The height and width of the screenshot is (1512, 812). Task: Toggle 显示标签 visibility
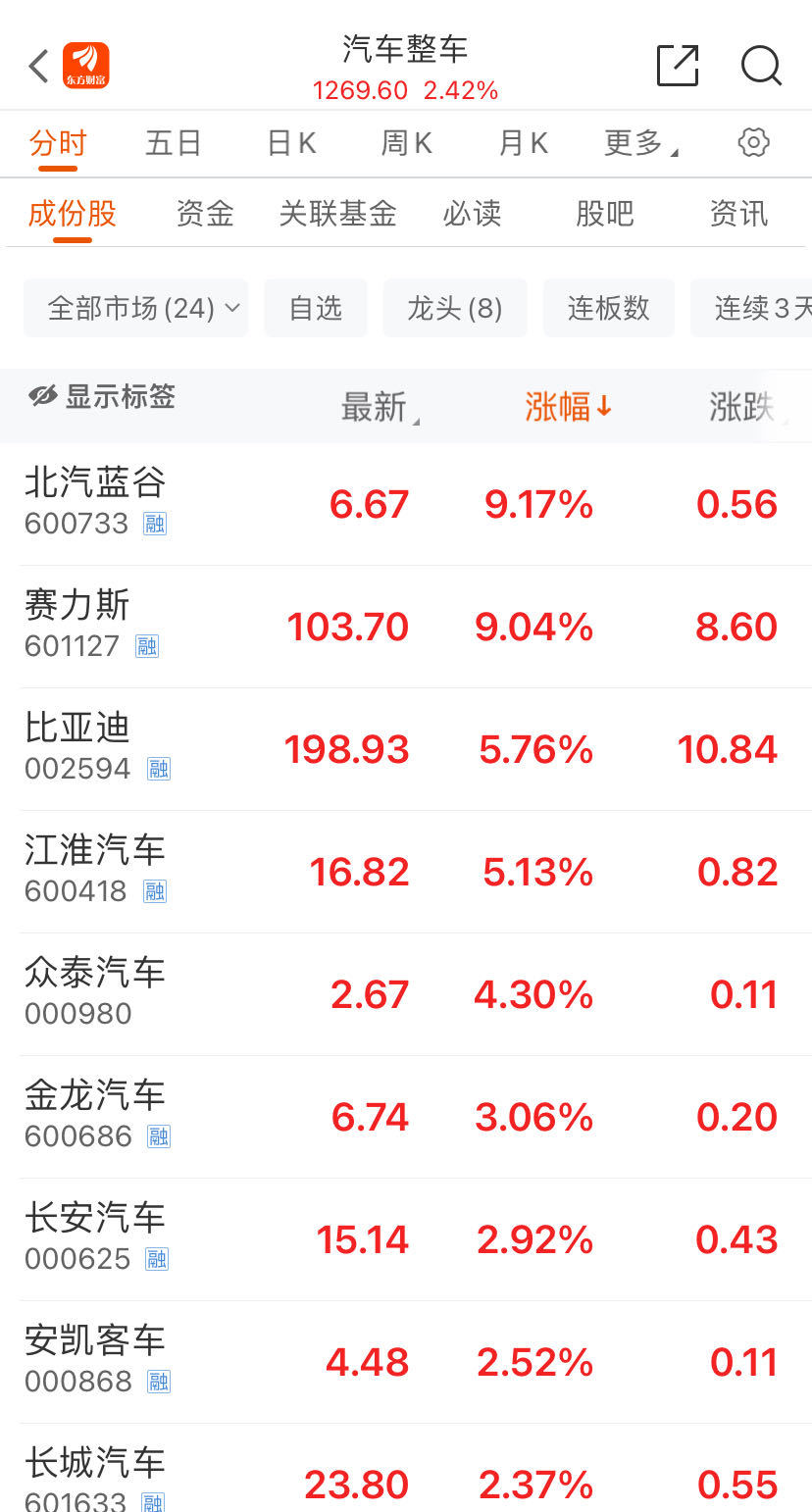coord(102,396)
